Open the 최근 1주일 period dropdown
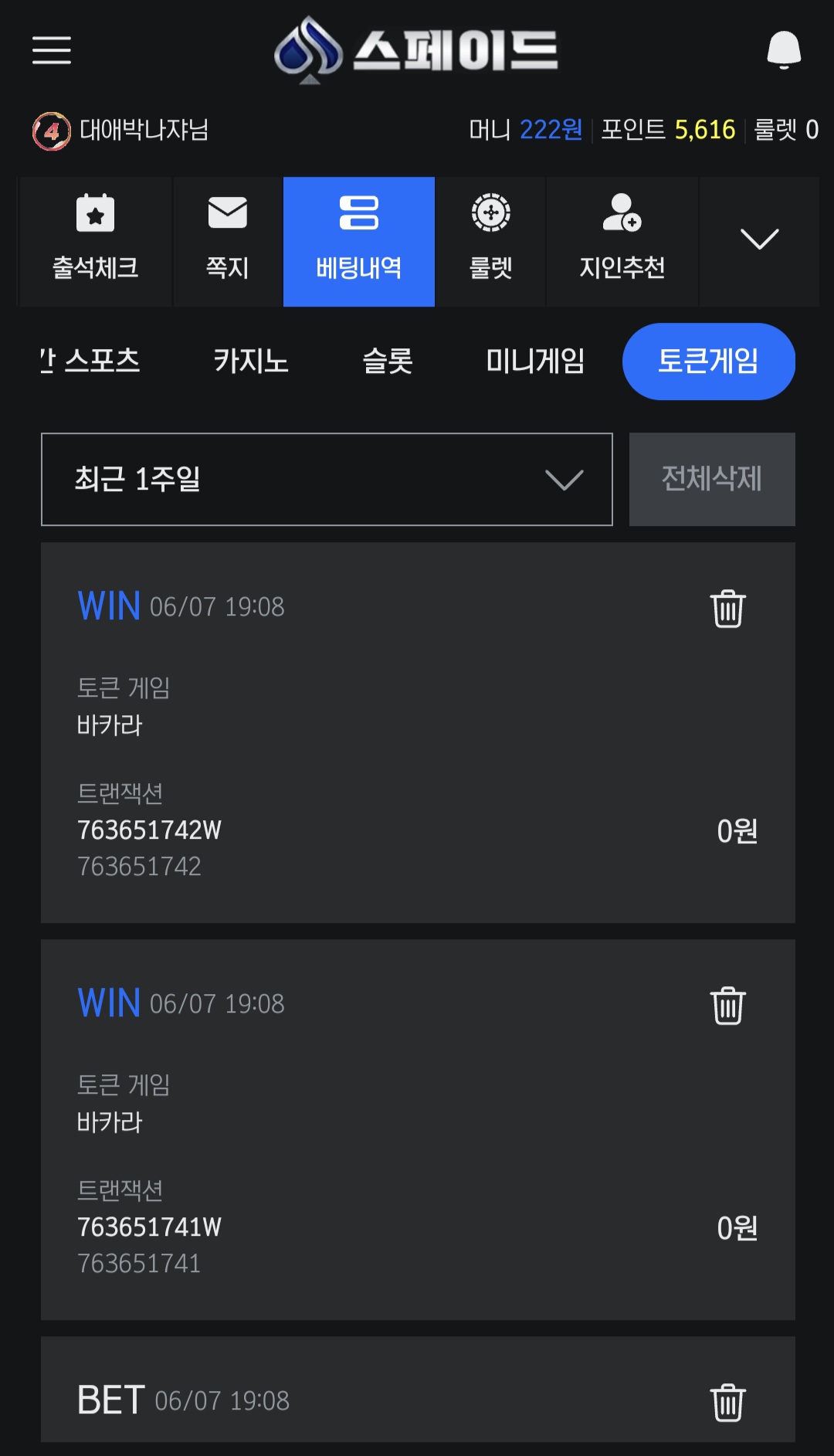Screen dimensions: 834x1456 [x=327, y=480]
